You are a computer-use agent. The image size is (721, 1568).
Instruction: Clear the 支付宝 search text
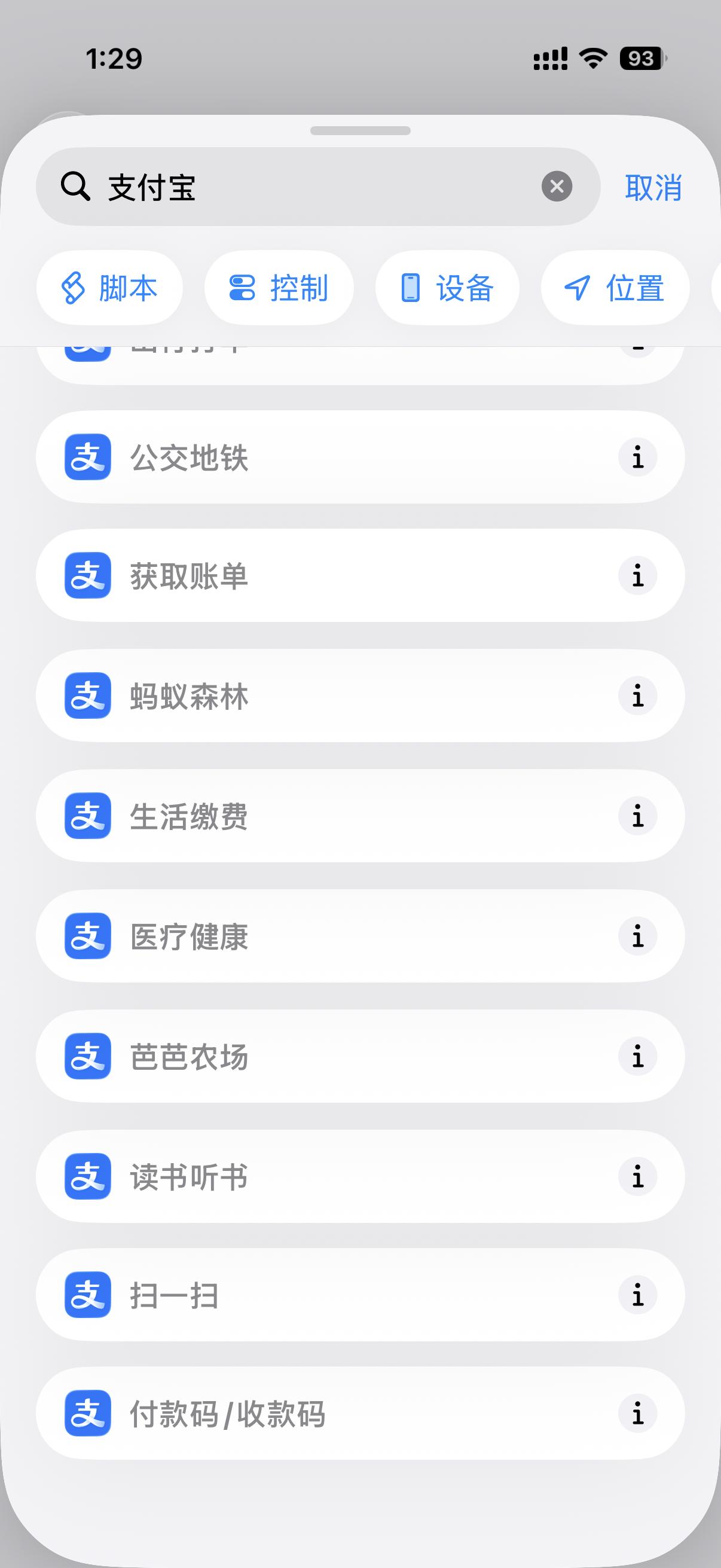point(557,186)
